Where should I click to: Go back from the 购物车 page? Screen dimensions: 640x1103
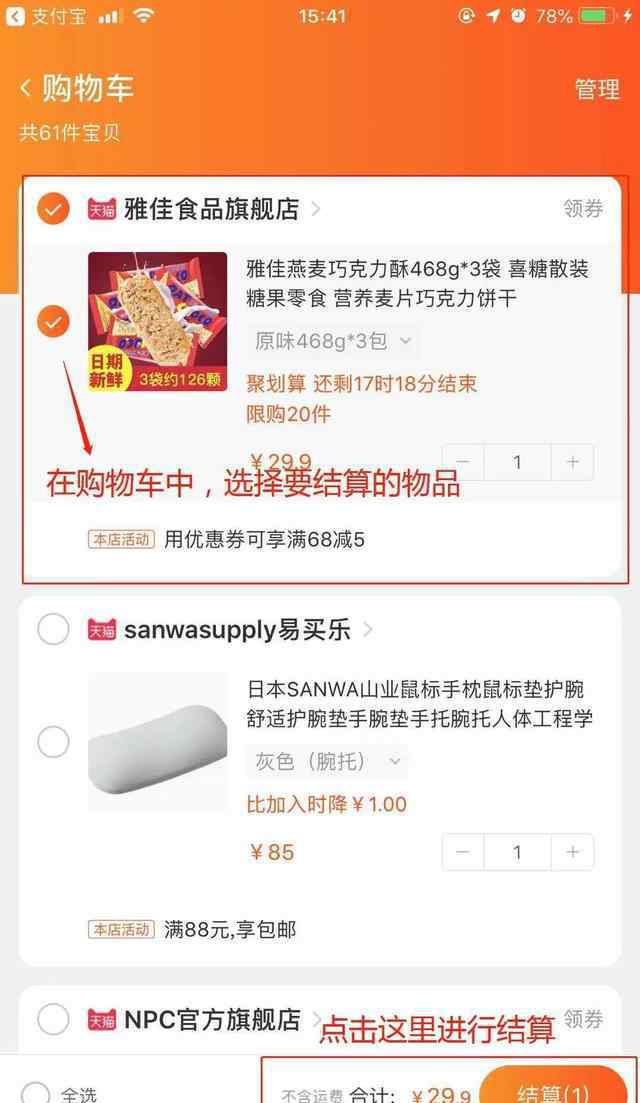pos(26,89)
